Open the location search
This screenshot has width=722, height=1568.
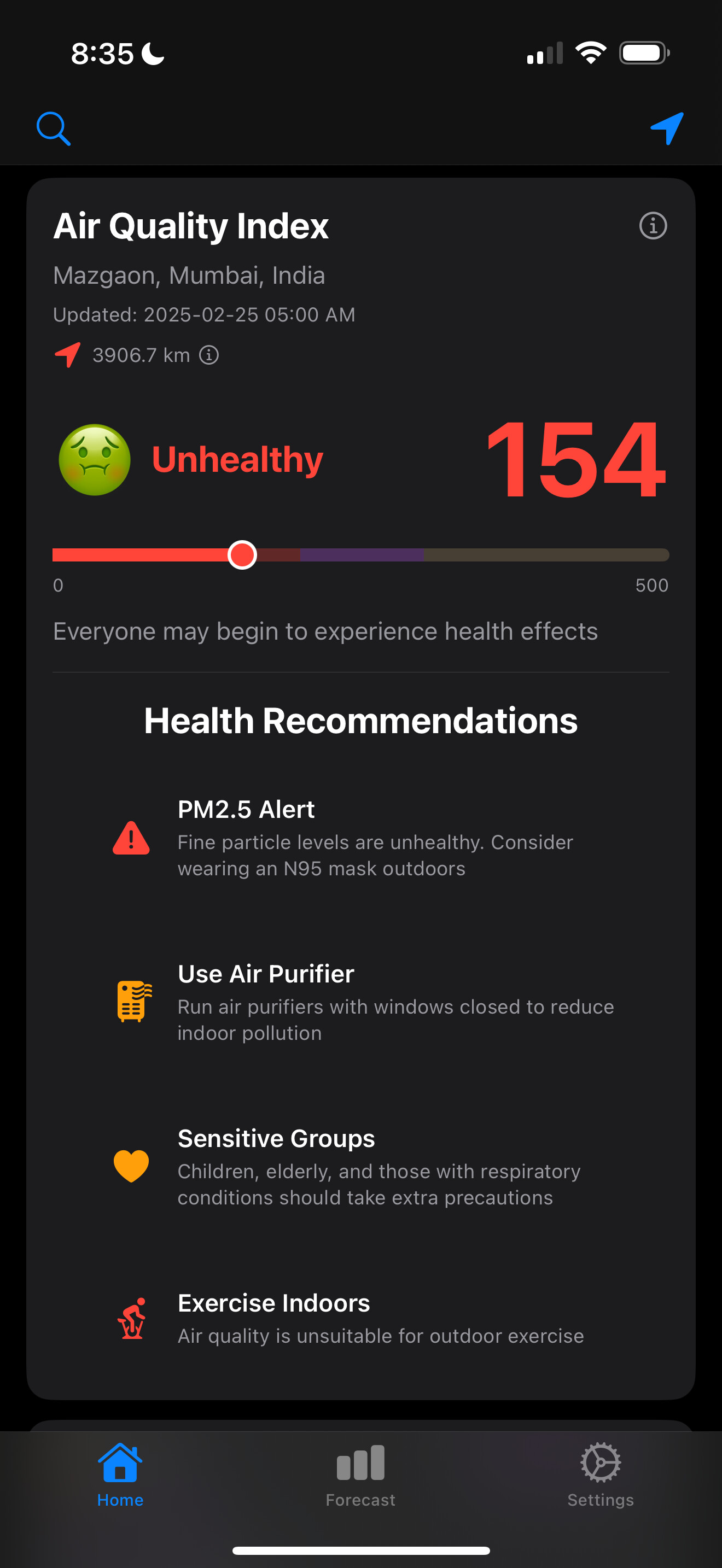coord(54,128)
